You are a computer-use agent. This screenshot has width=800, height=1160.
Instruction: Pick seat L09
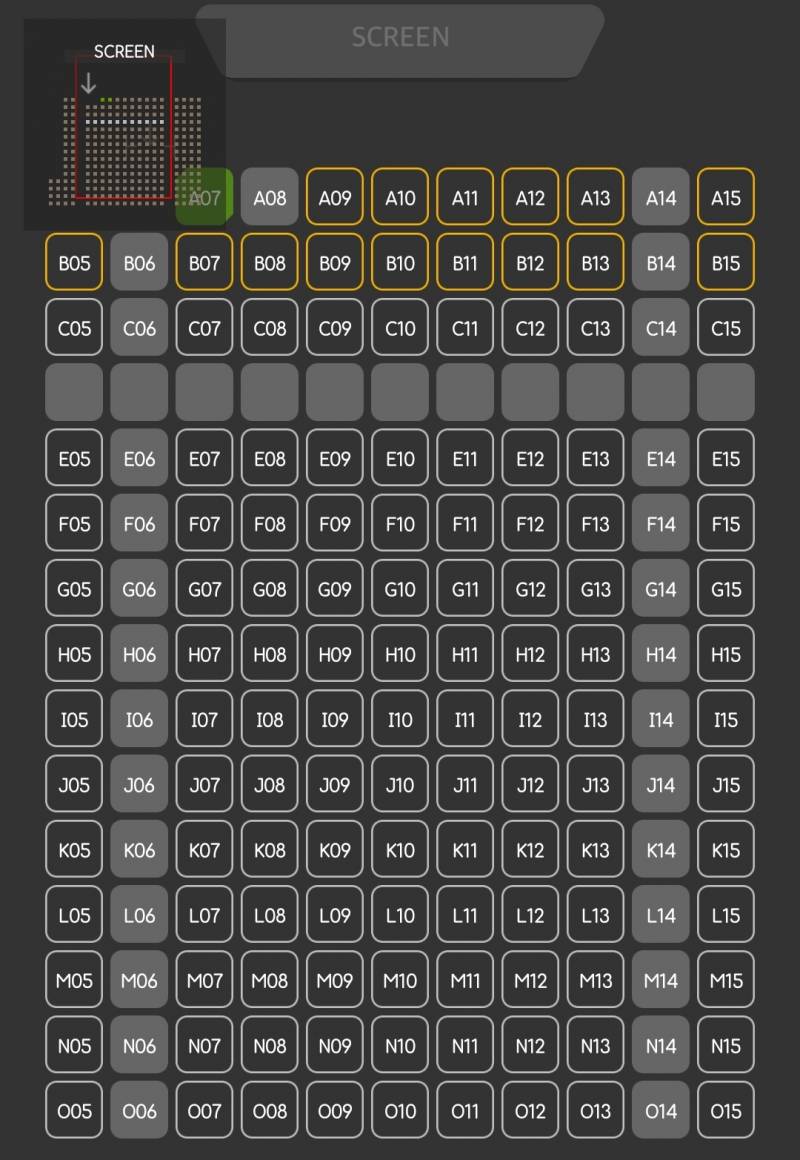coord(335,915)
